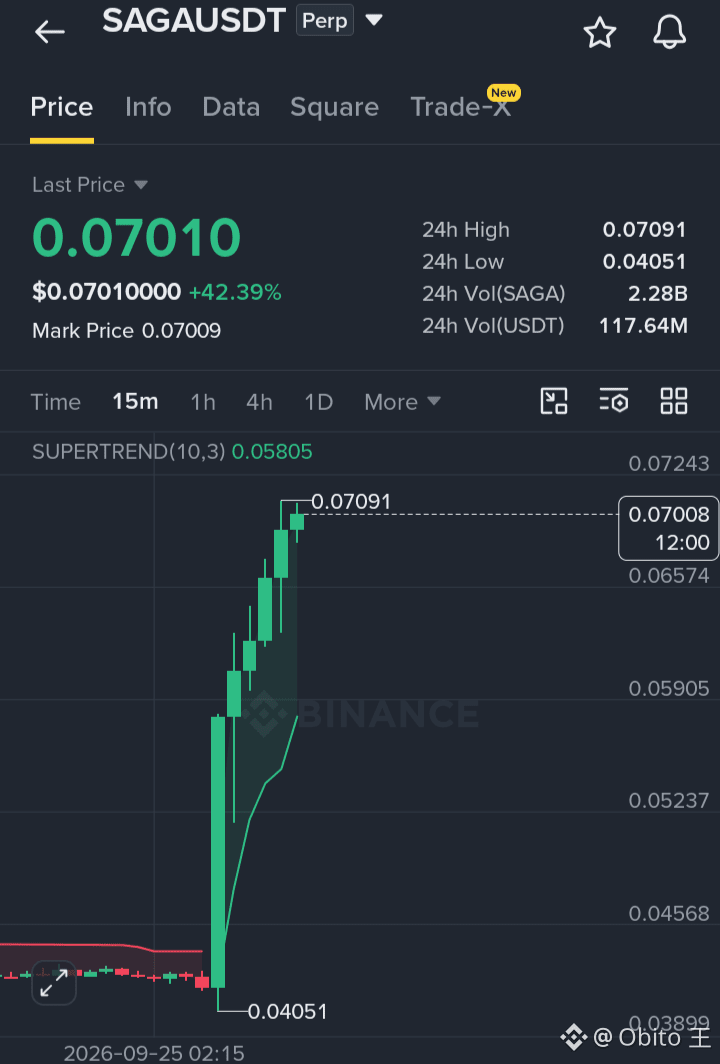The height and width of the screenshot is (1064, 720).
Task: Select the 15m chart interval
Action: (x=135, y=402)
